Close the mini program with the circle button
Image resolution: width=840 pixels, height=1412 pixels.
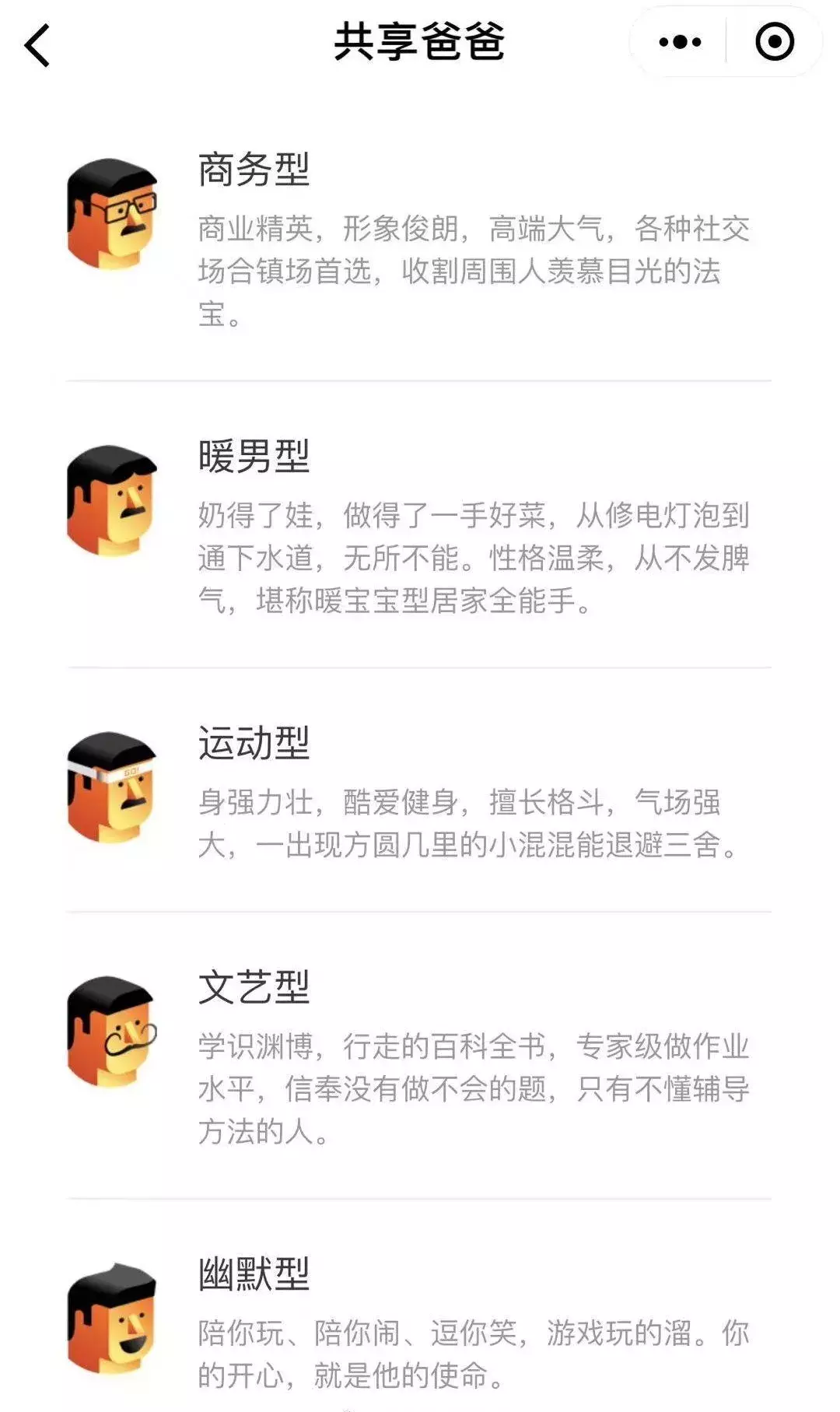pyautogui.click(x=775, y=42)
